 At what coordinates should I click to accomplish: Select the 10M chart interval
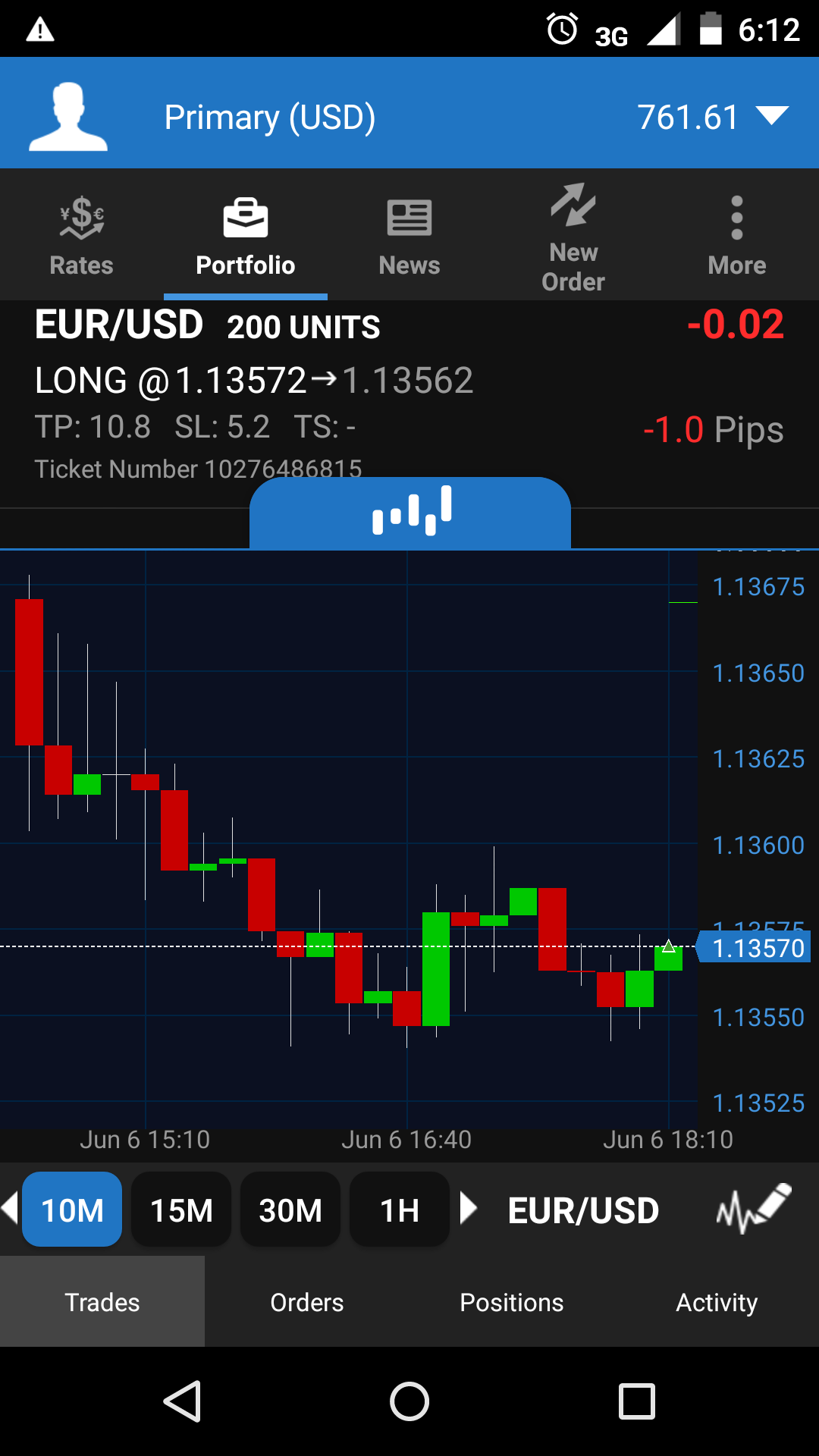pyautogui.click(x=72, y=1210)
